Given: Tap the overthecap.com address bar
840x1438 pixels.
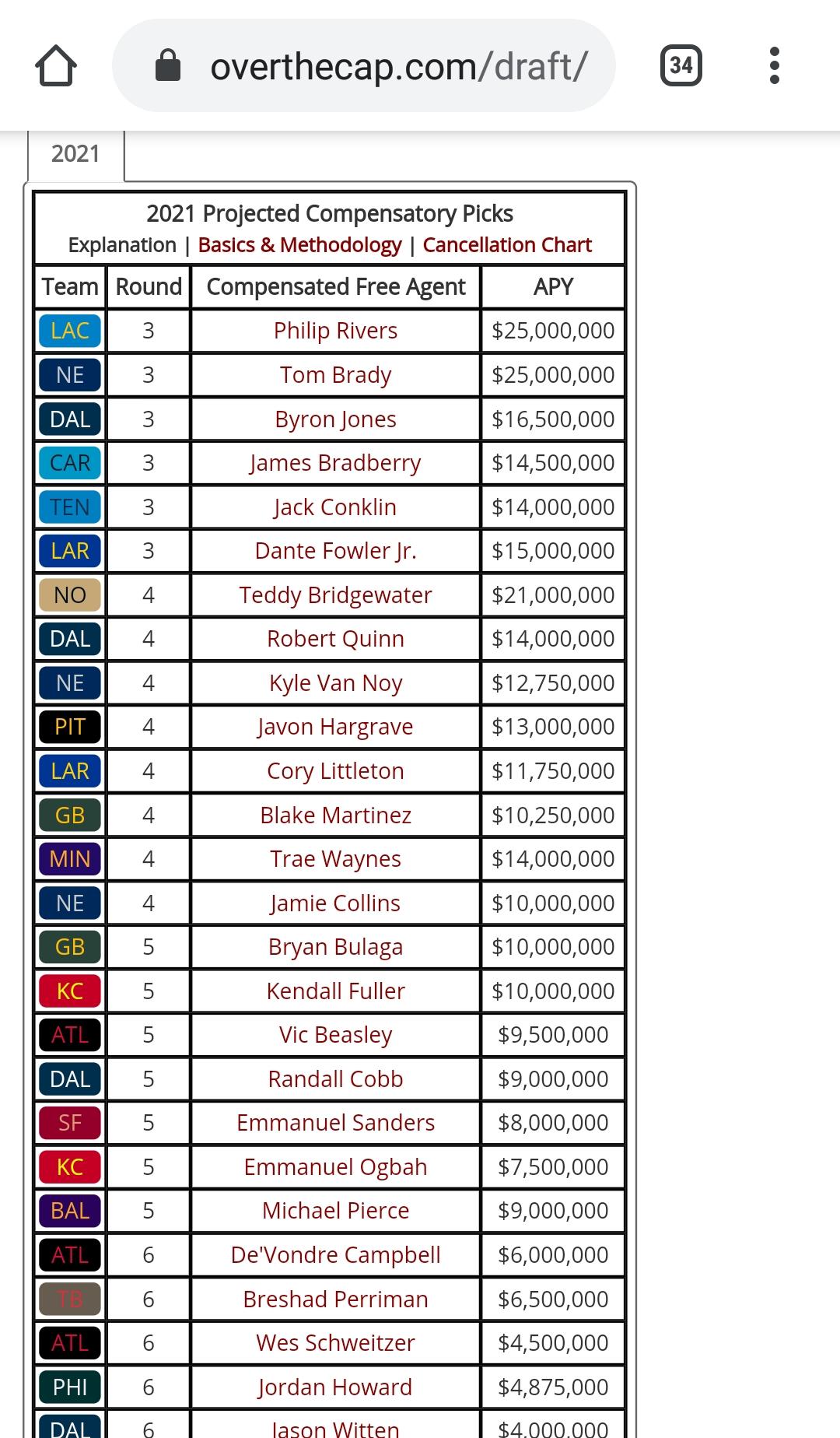Looking at the screenshot, I should point(364,65).
